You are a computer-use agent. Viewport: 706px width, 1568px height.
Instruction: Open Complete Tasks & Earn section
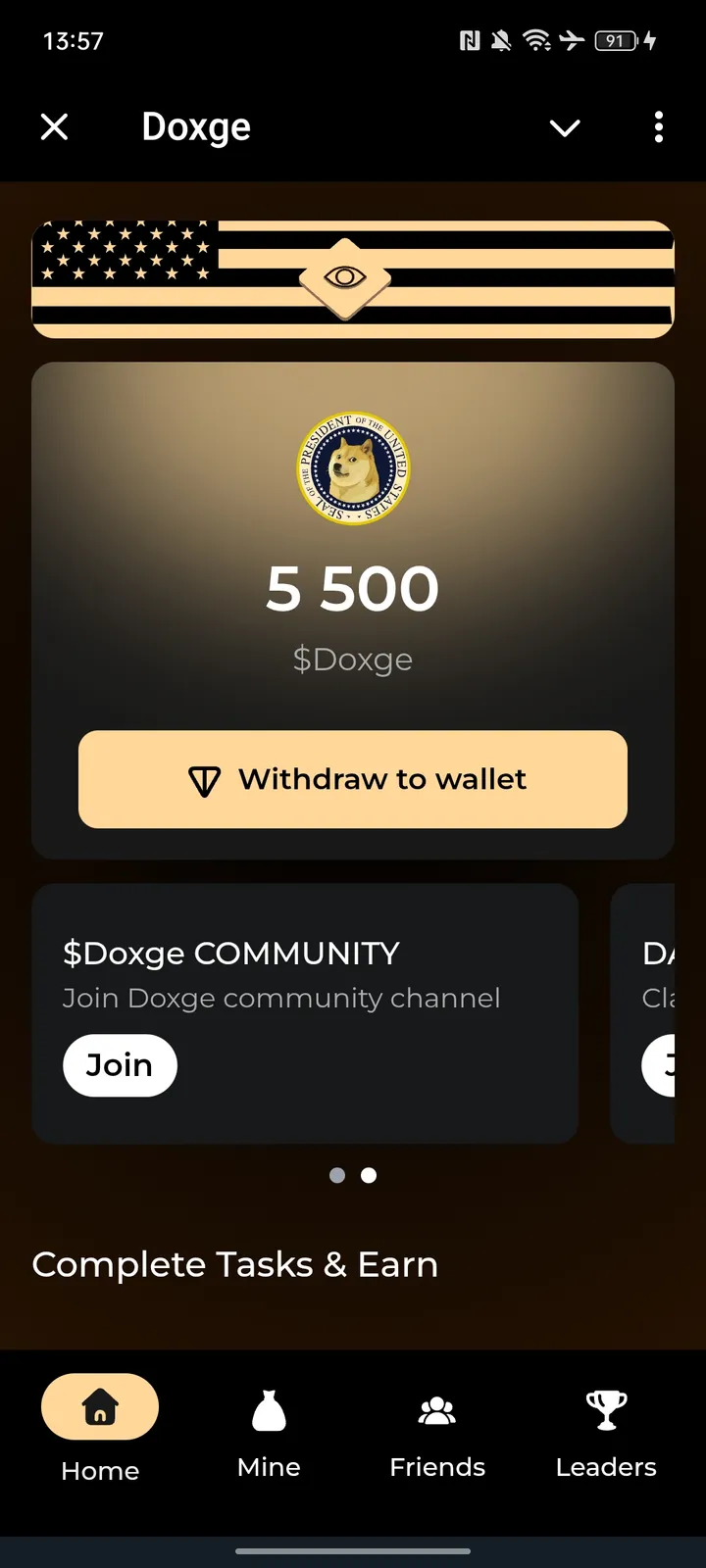tap(235, 1264)
